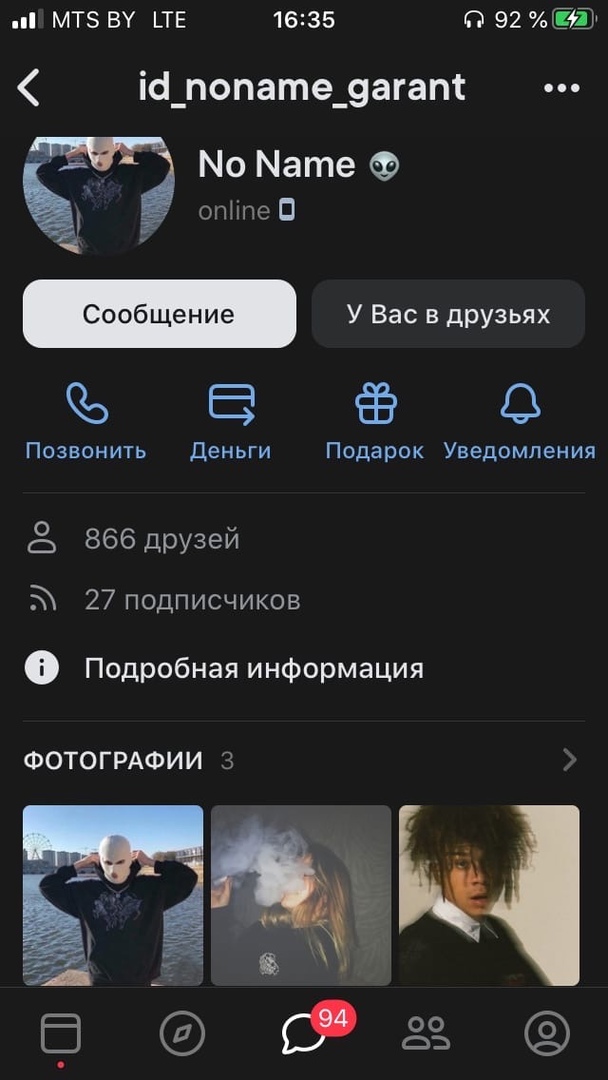This screenshot has width=608, height=1080.
Task: Open the photo of masked person by the water
Action: (113, 895)
